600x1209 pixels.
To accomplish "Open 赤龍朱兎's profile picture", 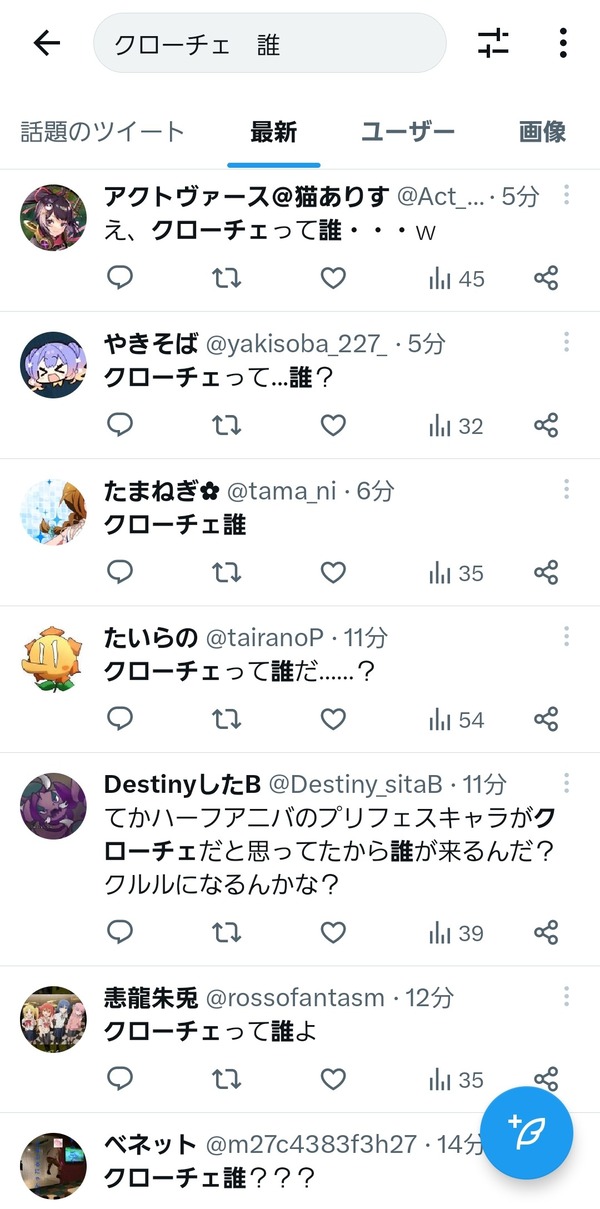I will 53,1021.
